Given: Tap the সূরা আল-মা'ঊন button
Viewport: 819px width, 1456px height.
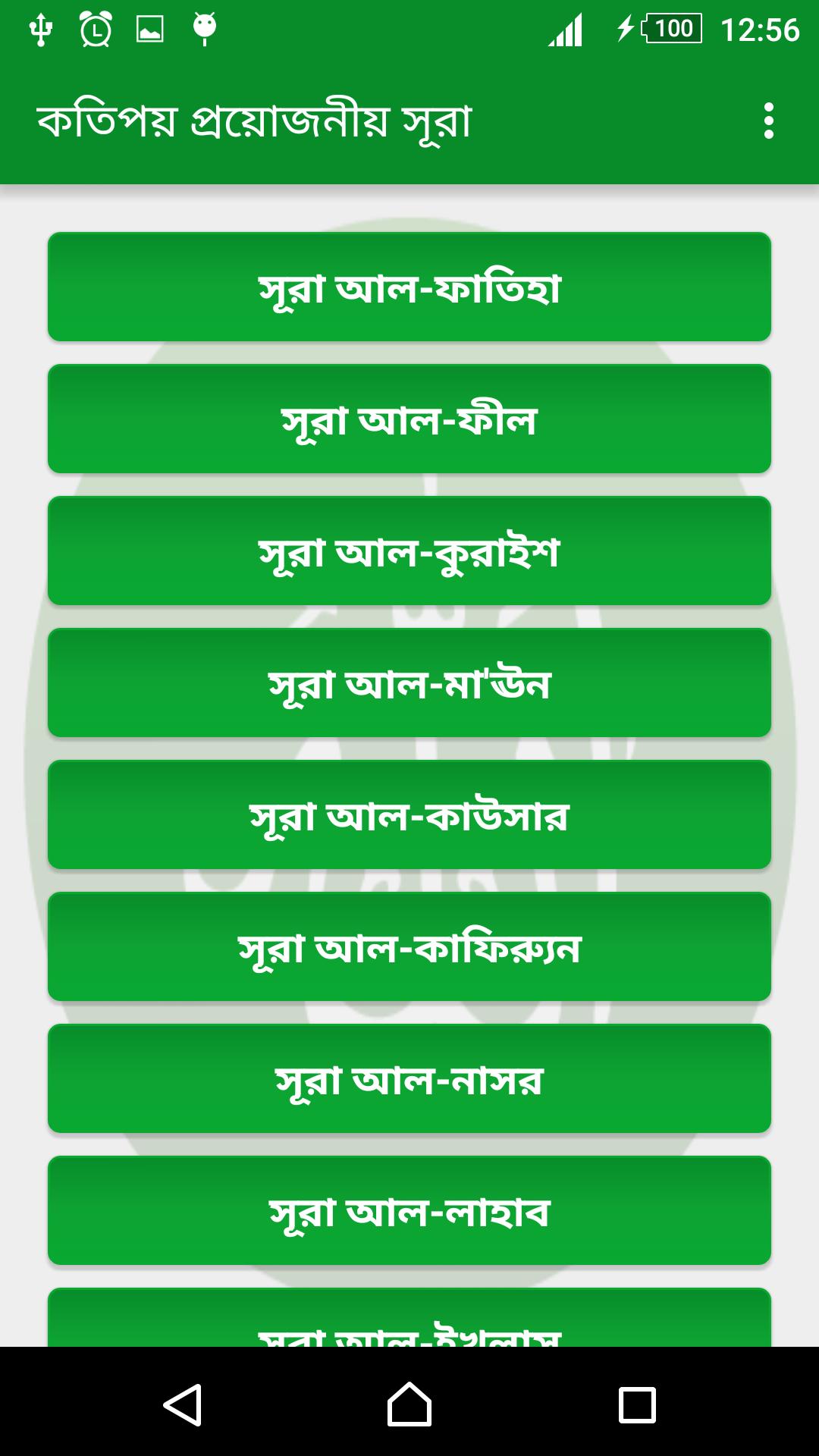Looking at the screenshot, I should 409,683.
